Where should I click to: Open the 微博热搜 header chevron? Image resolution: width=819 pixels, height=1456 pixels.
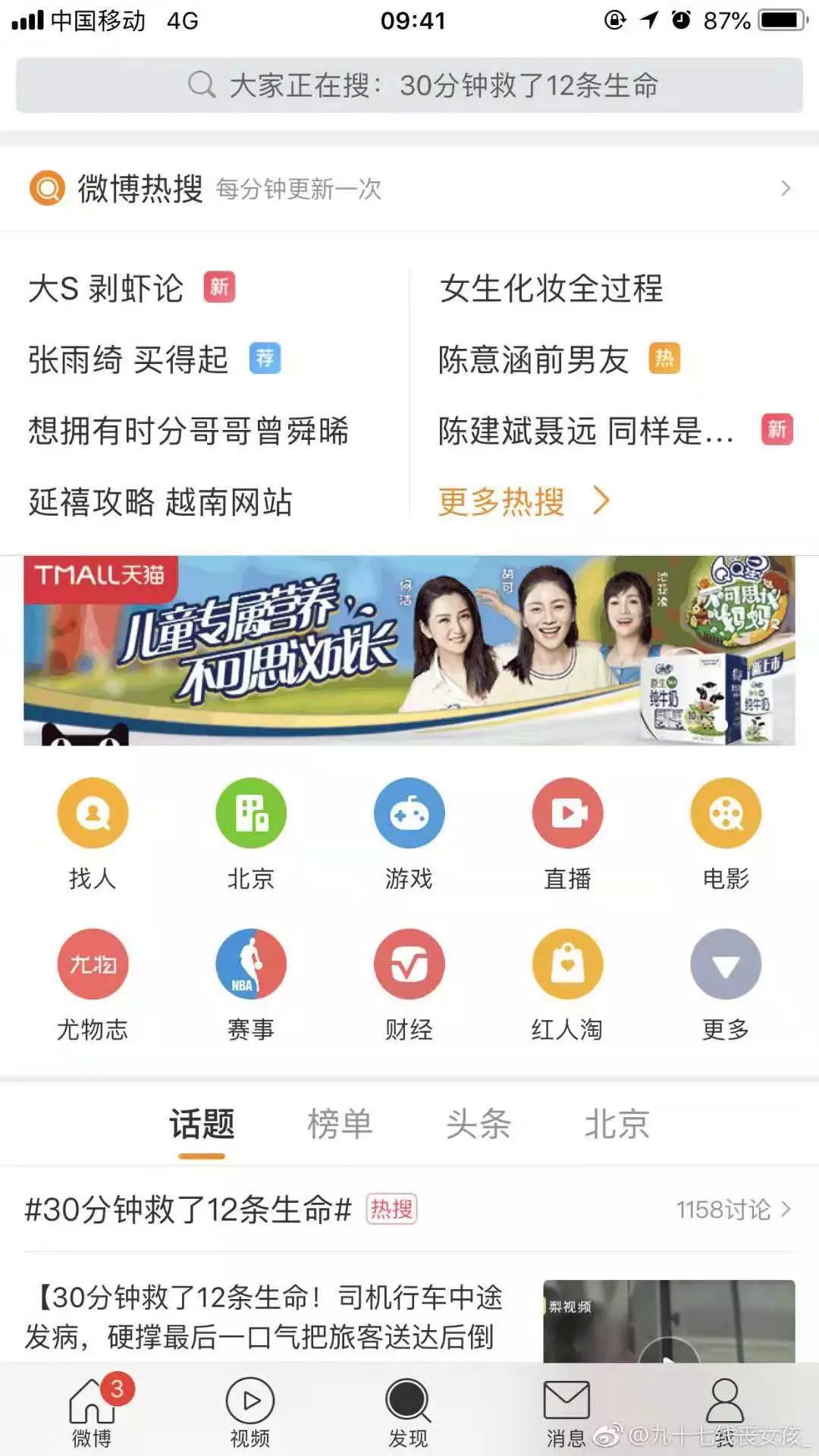pyautogui.click(x=786, y=188)
